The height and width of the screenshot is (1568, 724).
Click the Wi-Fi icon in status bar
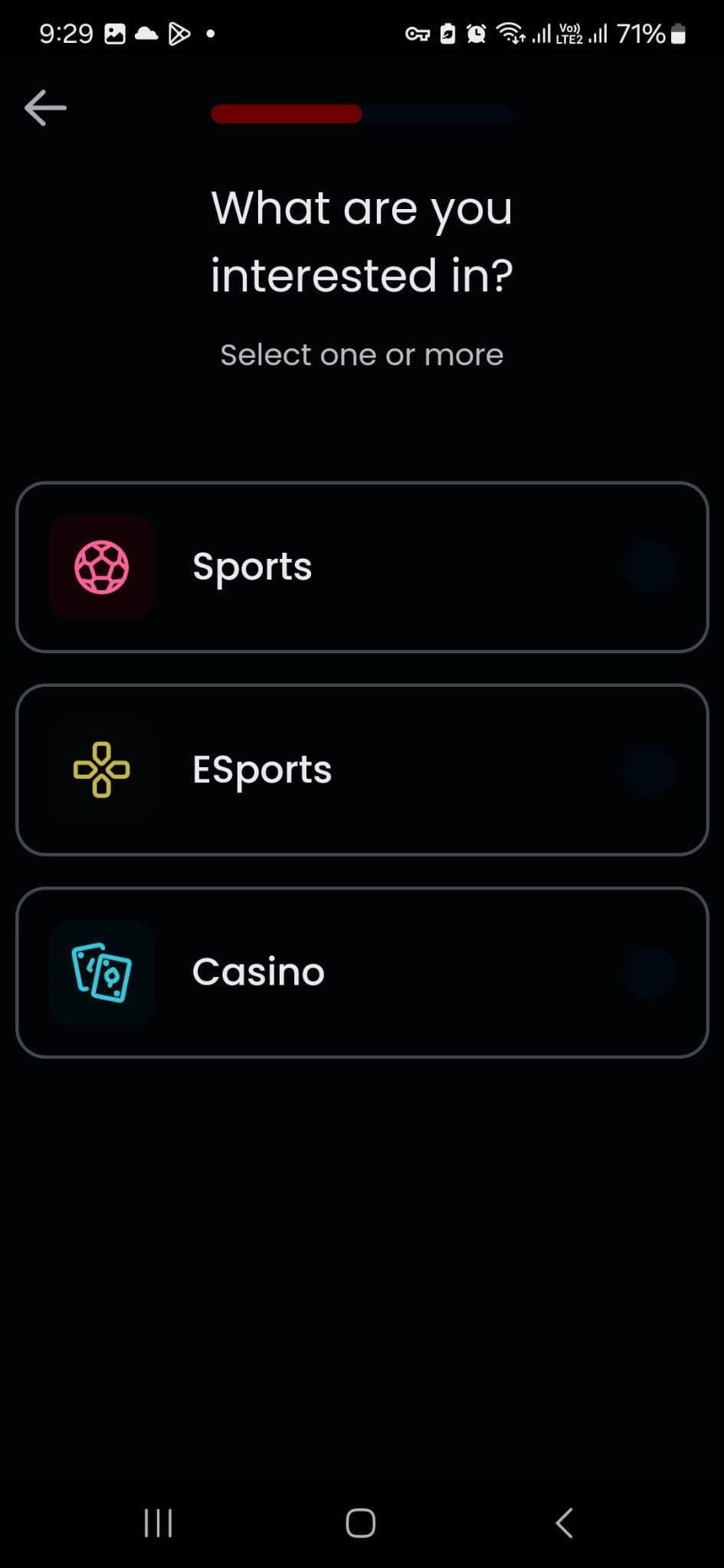508,33
